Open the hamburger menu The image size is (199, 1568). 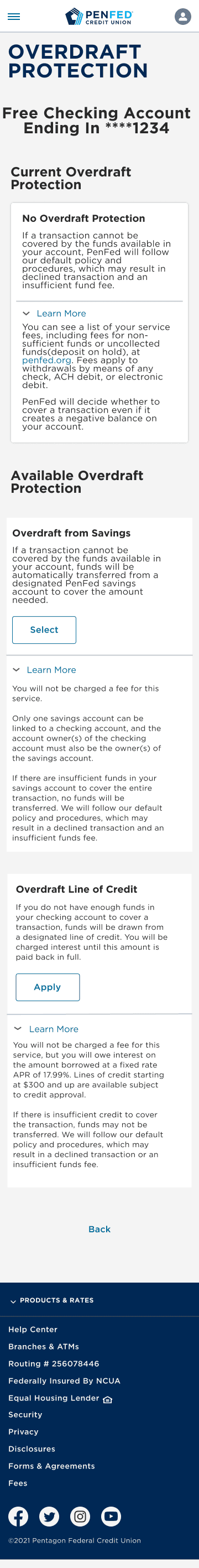point(13,17)
